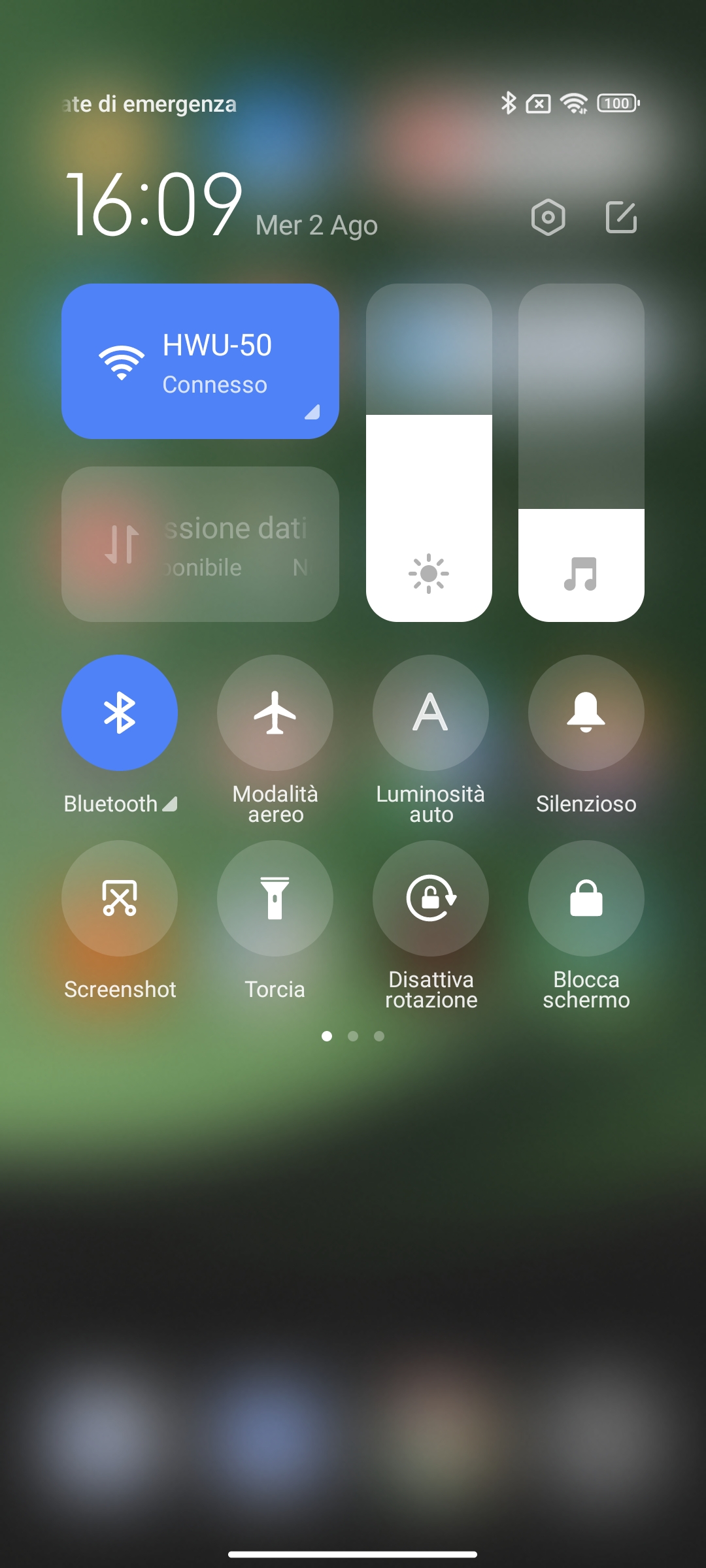Image resolution: width=706 pixels, height=1568 pixels.
Task: Tap the mobile data tile
Action: click(200, 544)
